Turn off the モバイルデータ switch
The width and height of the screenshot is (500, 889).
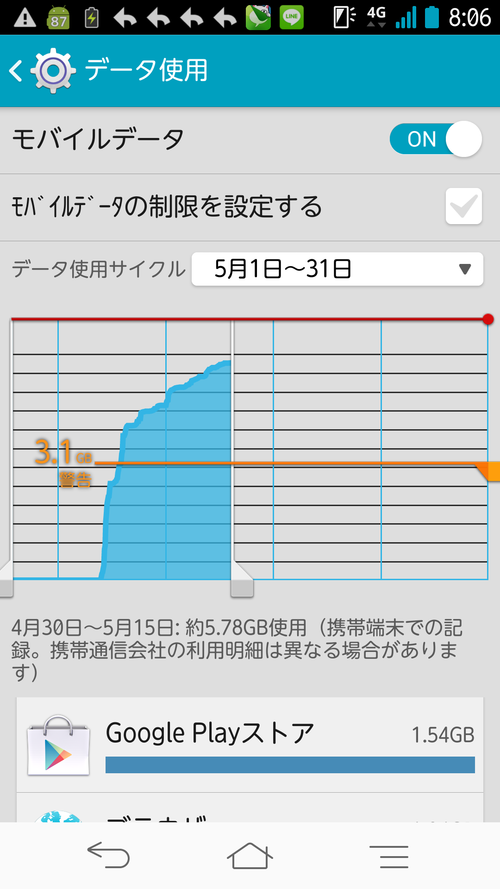tap(435, 139)
